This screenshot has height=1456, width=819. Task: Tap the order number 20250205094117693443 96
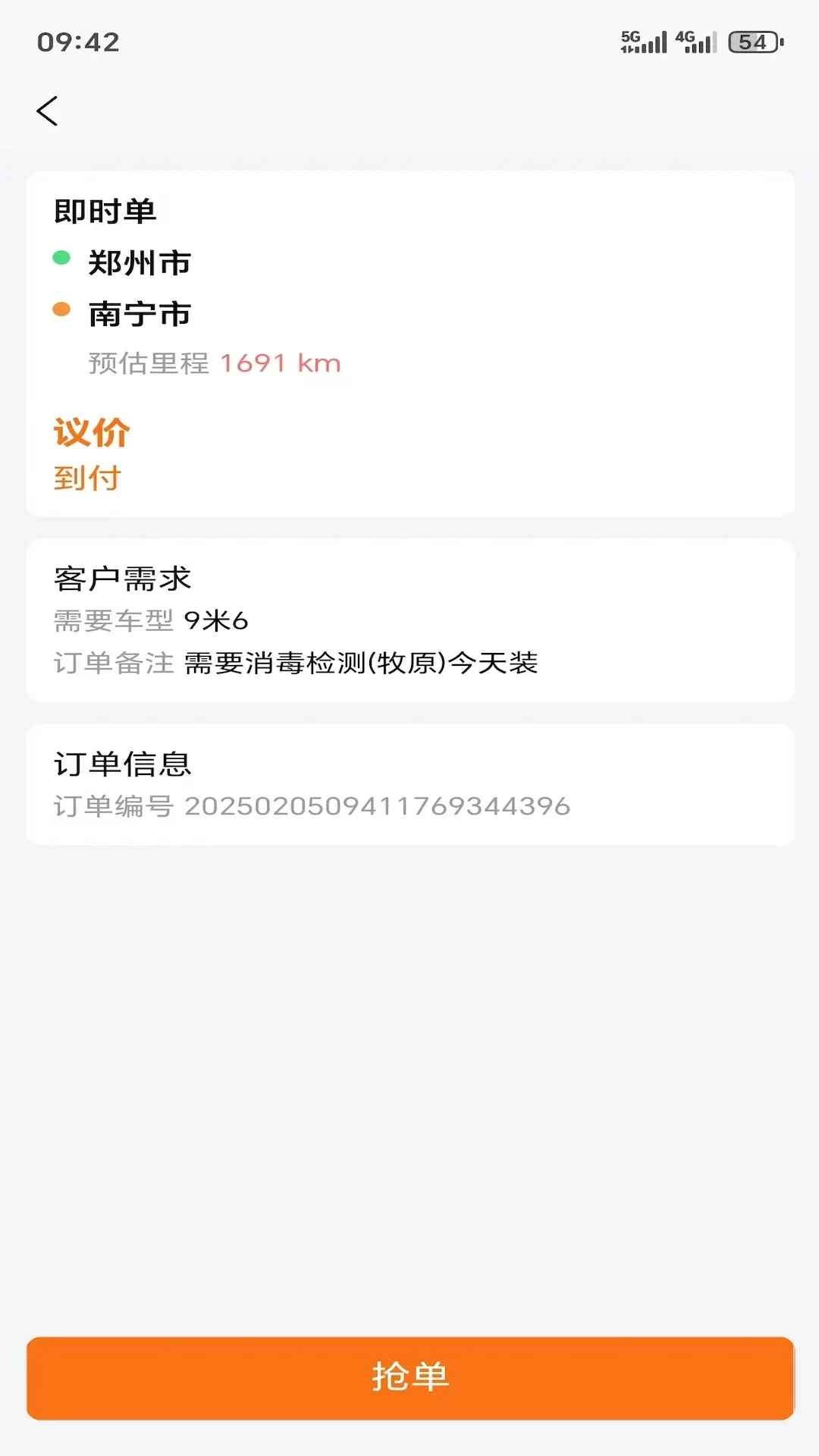377,808
